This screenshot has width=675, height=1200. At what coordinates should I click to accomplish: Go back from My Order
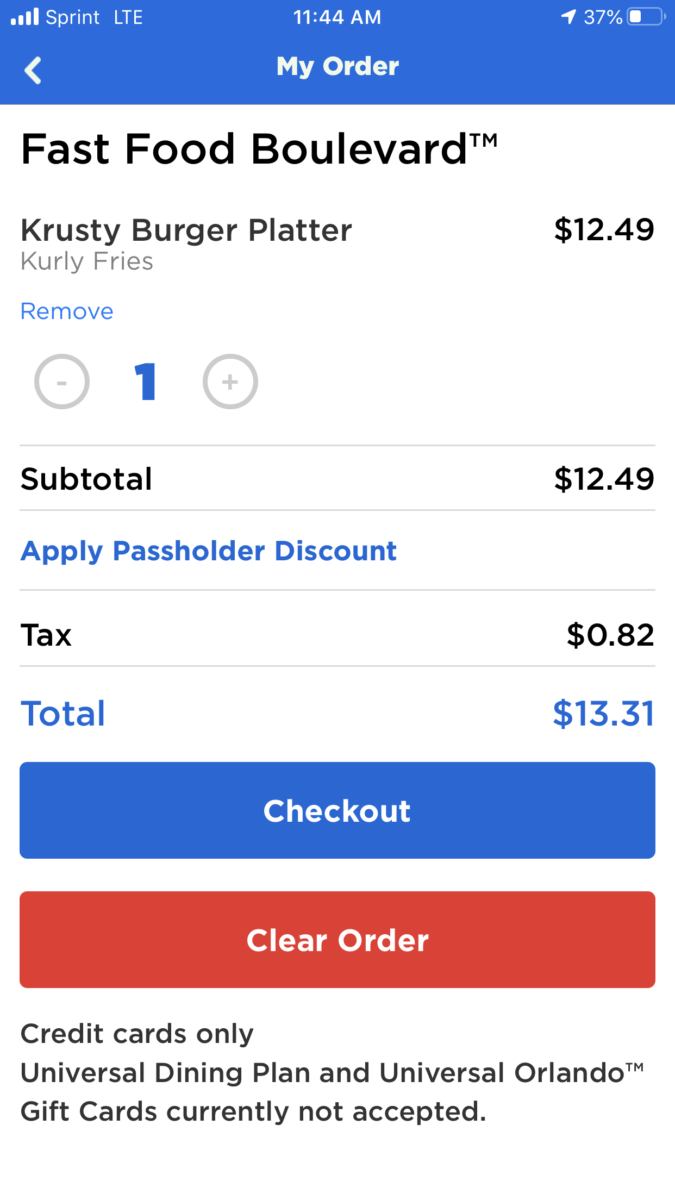click(33, 70)
